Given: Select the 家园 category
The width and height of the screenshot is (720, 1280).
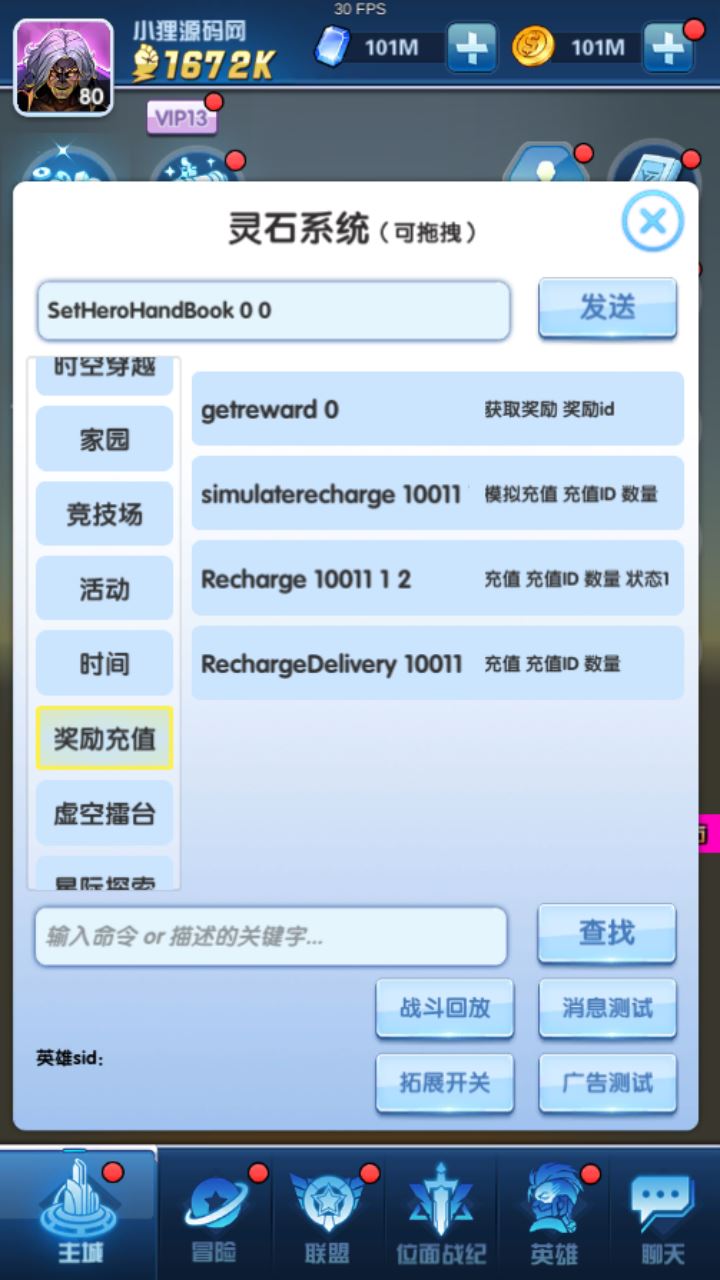Looking at the screenshot, I should click(x=104, y=439).
